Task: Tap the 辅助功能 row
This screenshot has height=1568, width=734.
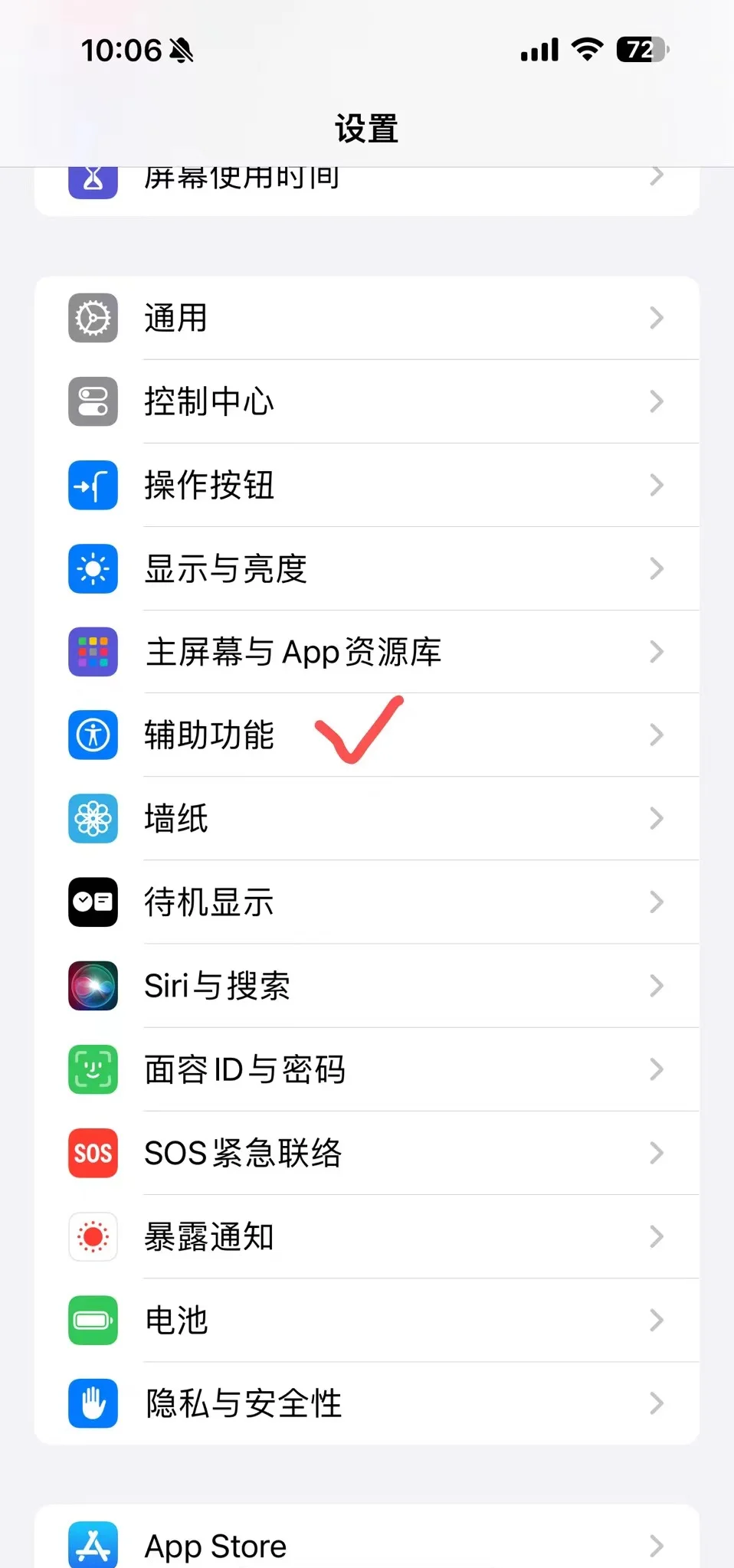Action: pyautogui.click(x=367, y=735)
